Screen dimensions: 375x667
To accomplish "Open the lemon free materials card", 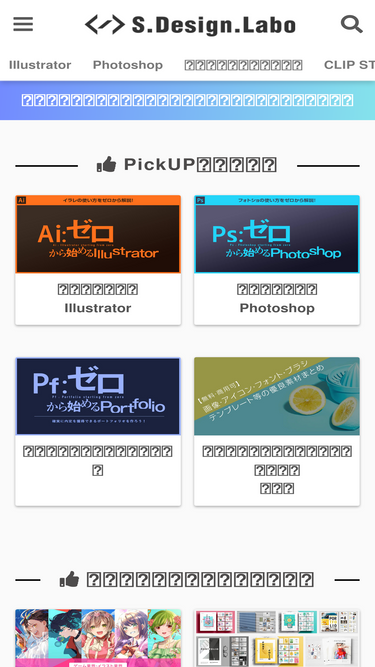I will tap(277, 431).
